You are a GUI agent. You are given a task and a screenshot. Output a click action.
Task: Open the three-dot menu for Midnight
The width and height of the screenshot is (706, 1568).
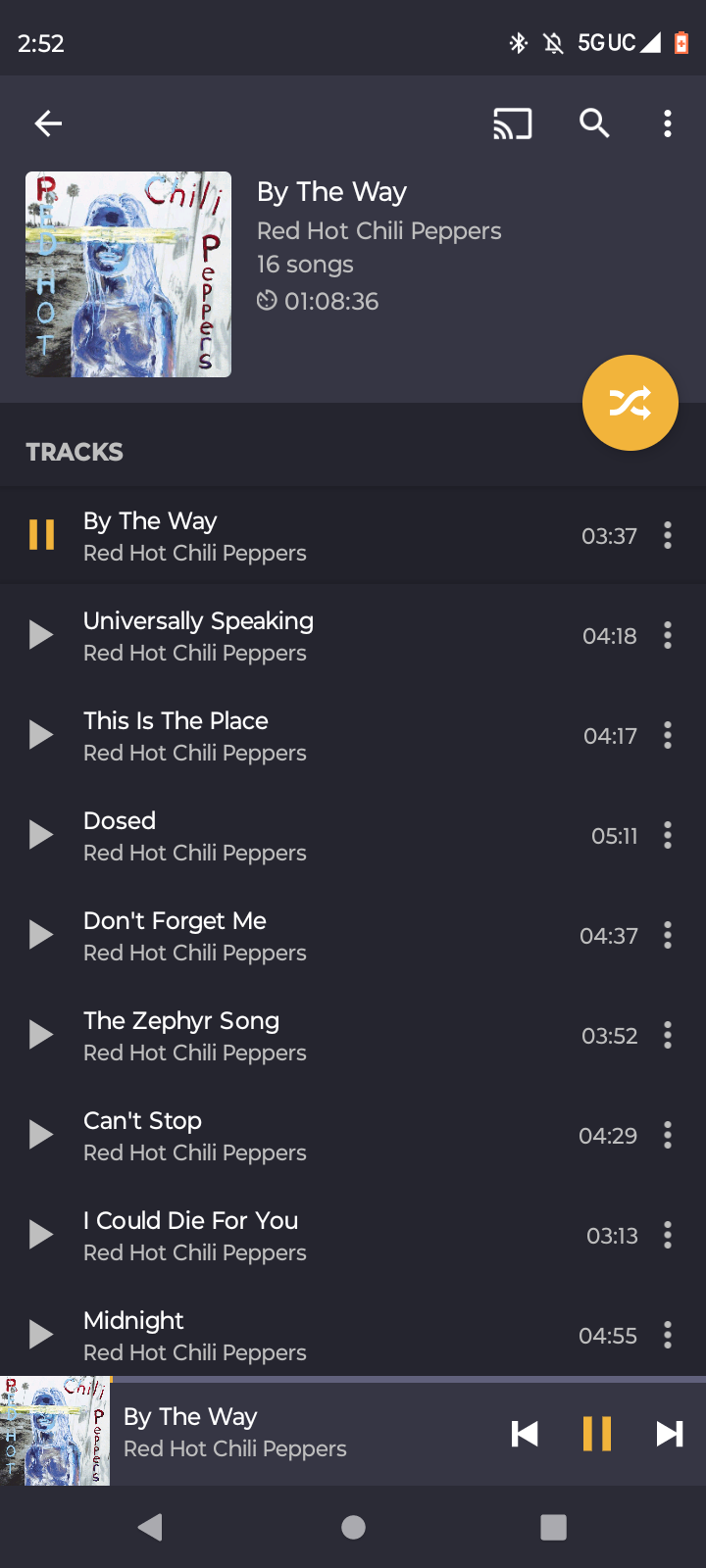coord(668,1336)
